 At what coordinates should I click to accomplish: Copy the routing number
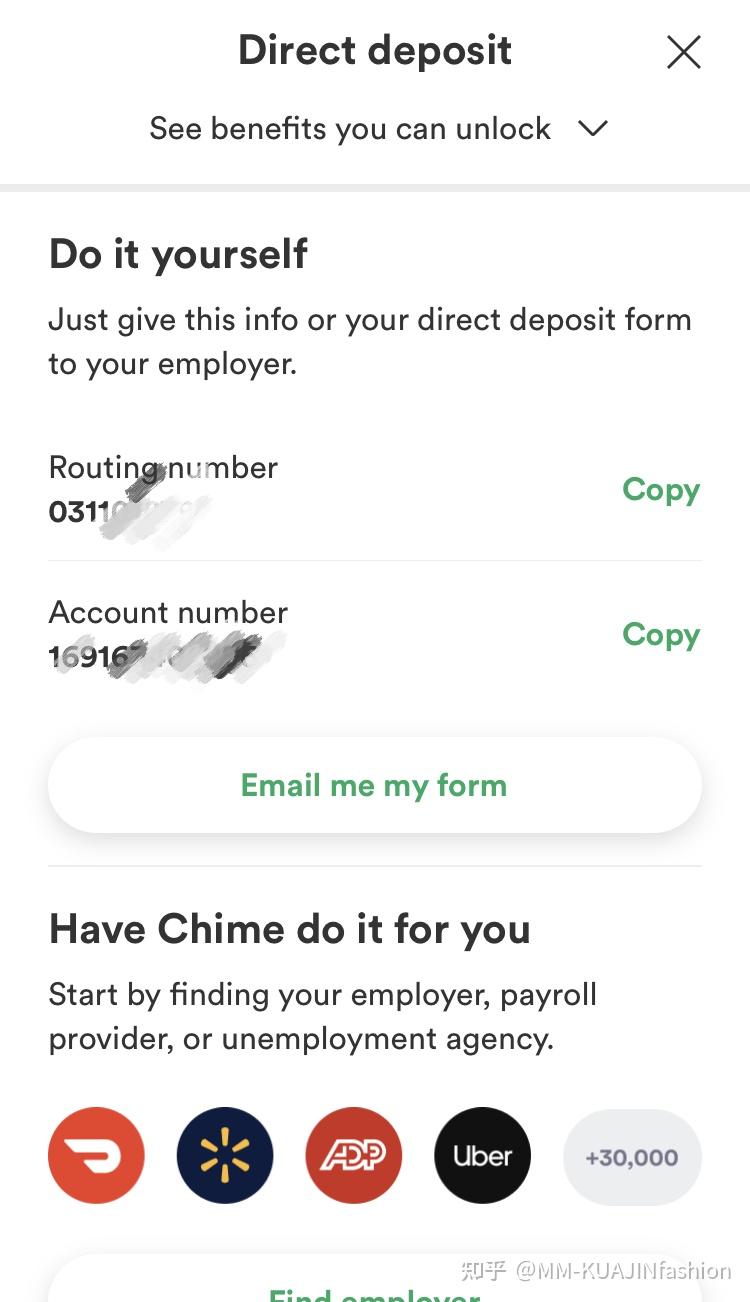[661, 489]
